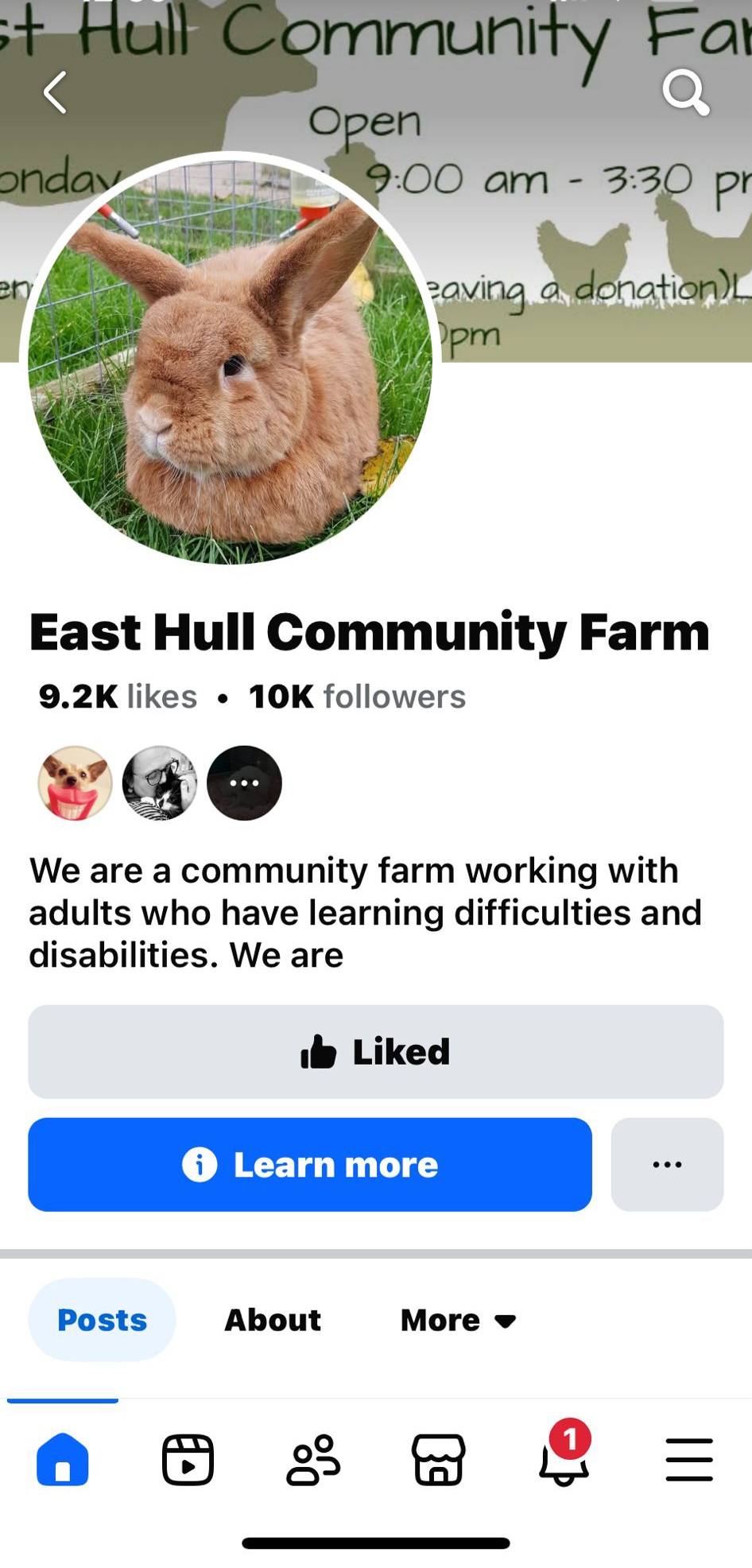
Task: Go back using the arrow icon
Action: point(54,93)
